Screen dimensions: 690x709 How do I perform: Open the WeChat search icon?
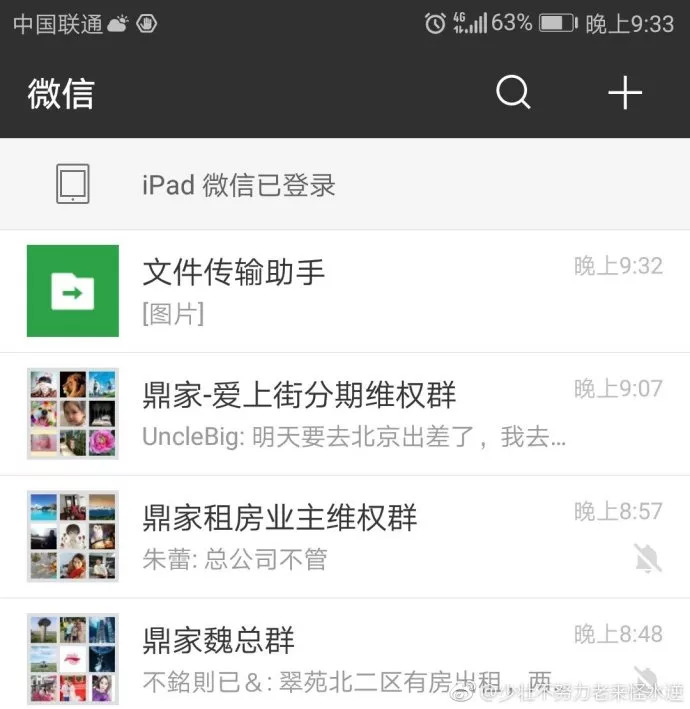[513, 93]
